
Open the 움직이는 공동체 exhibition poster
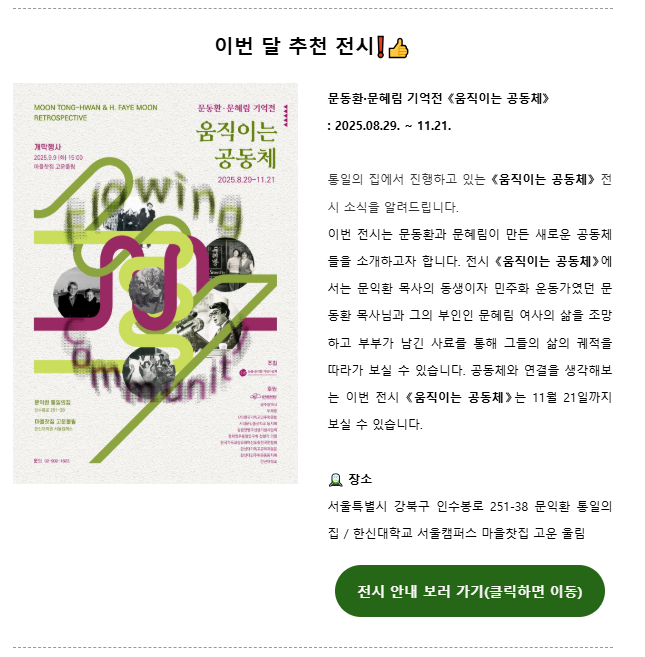pyautogui.click(x=155, y=283)
